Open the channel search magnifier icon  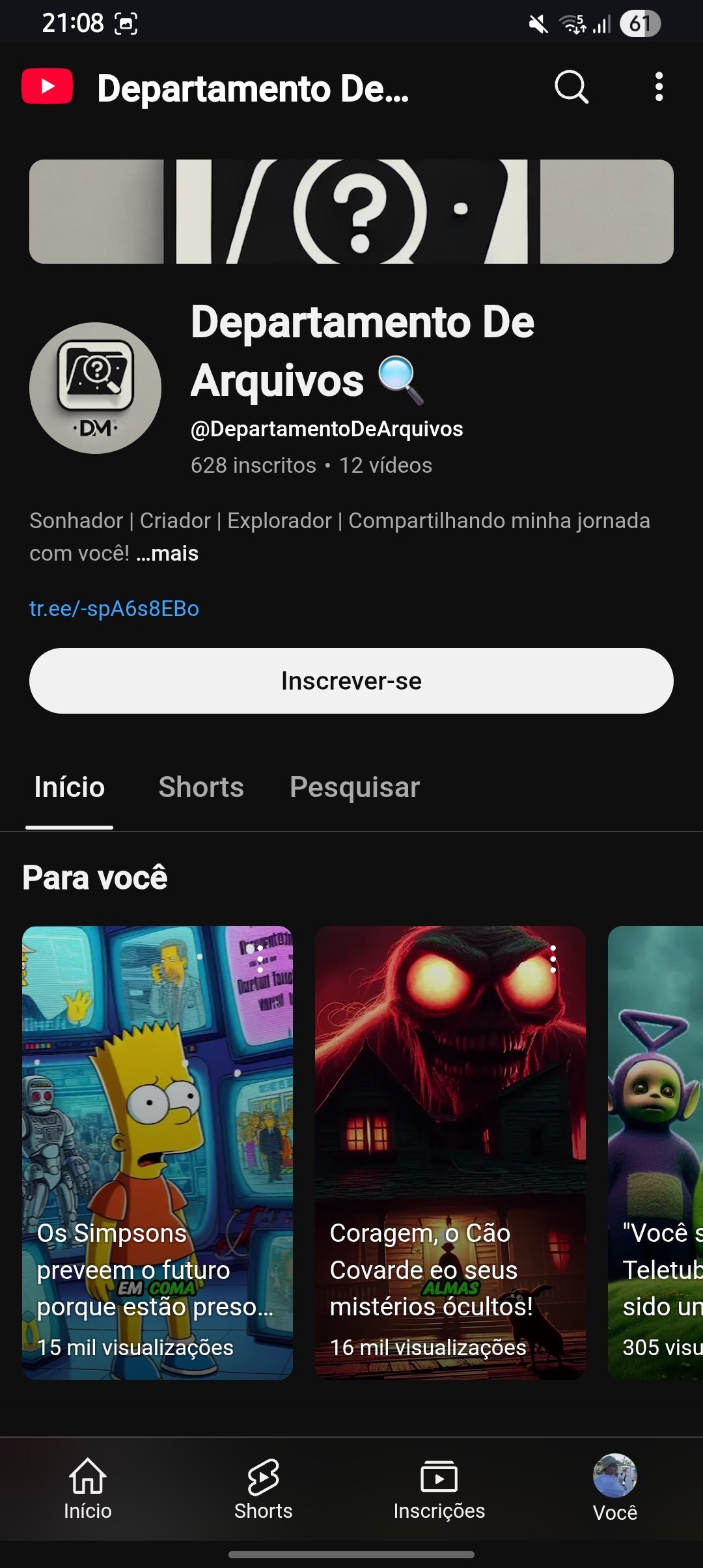572,87
